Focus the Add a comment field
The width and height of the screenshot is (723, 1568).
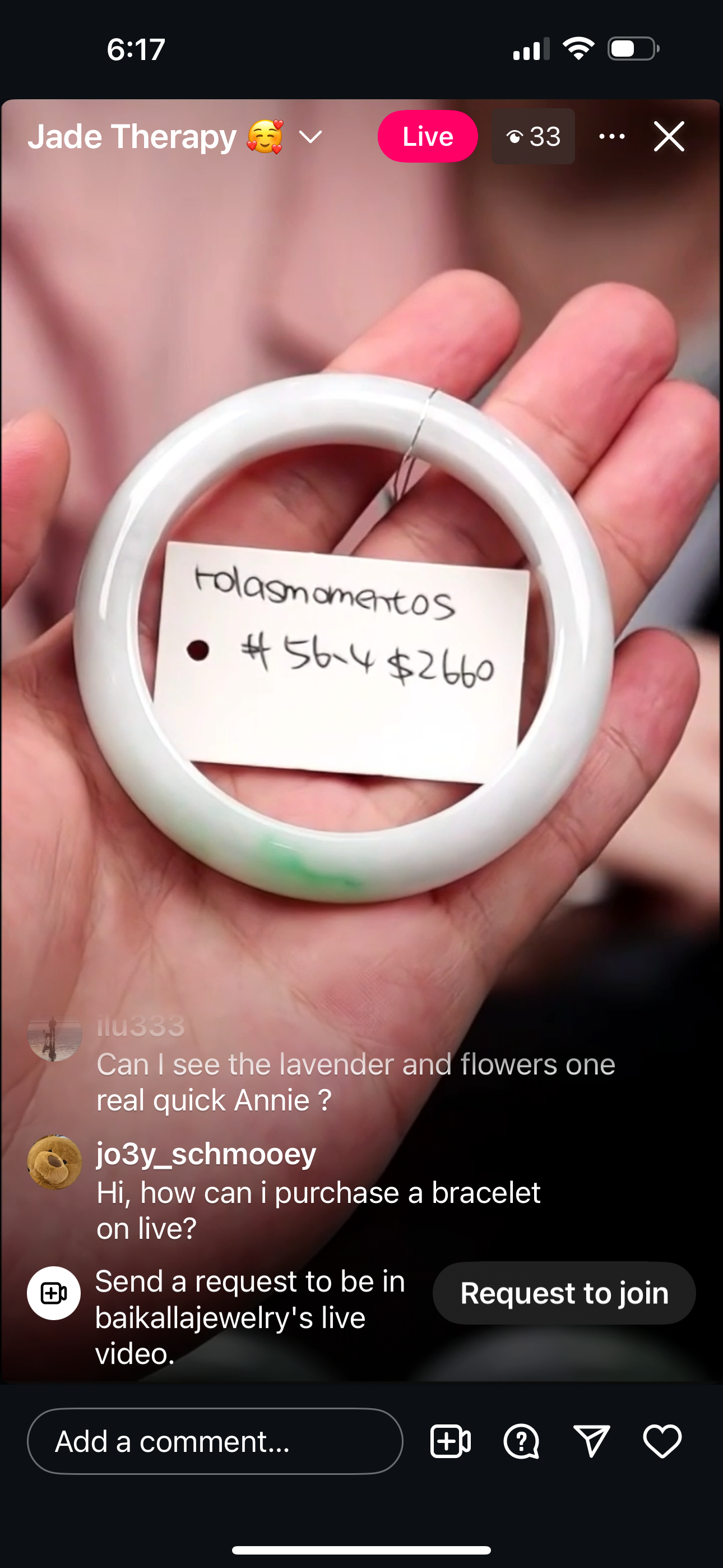pos(215,1441)
